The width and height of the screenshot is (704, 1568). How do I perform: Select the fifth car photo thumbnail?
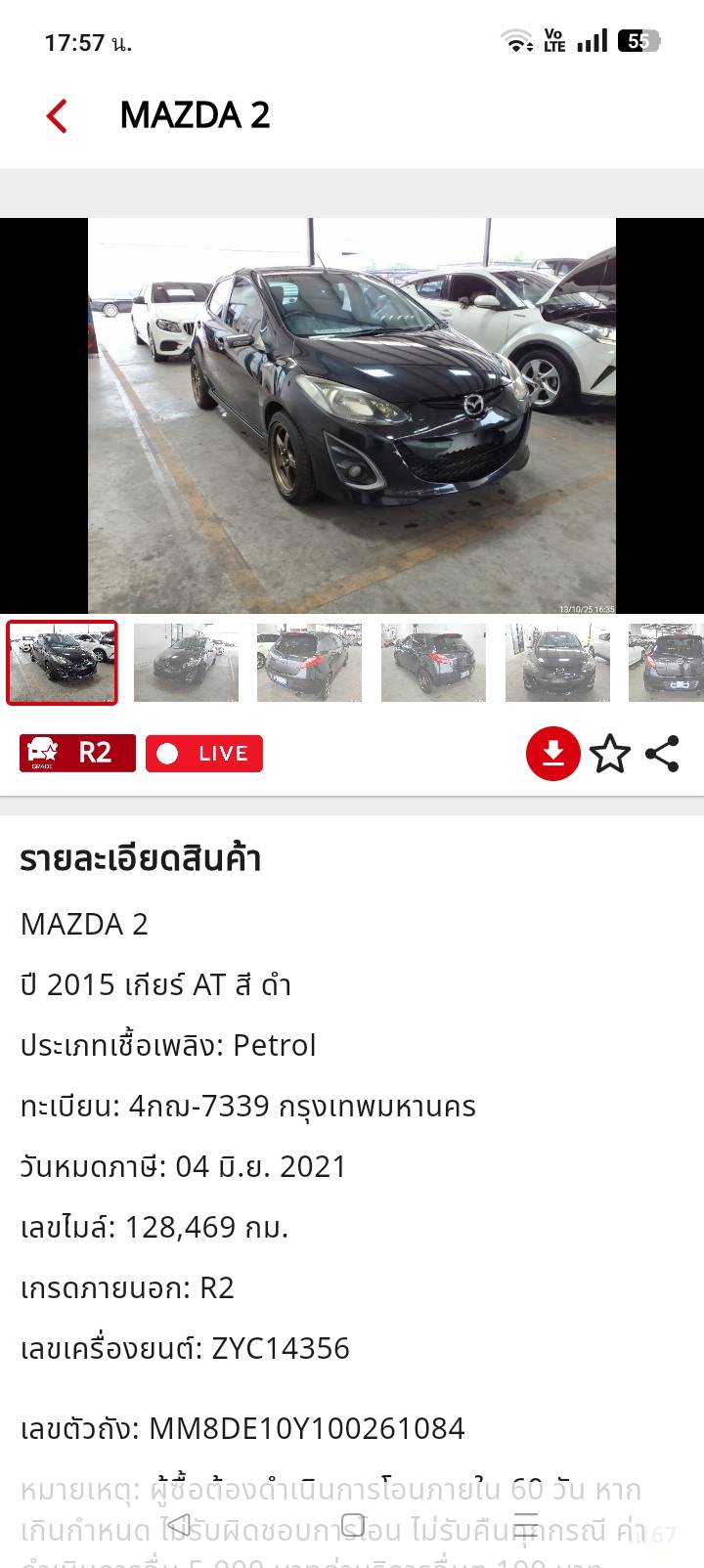pyautogui.click(x=557, y=662)
